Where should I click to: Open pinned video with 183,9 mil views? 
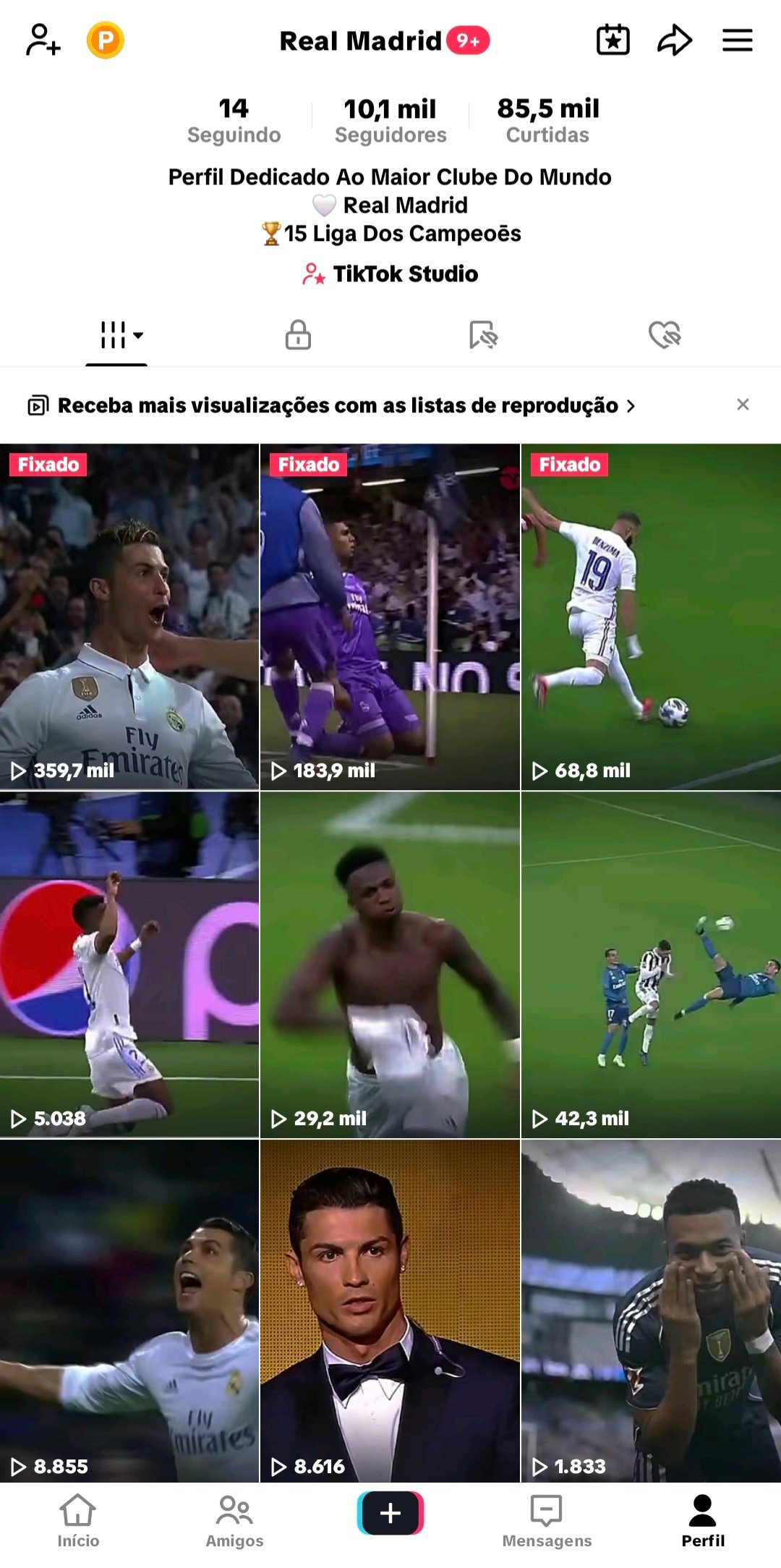pos(390,615)
